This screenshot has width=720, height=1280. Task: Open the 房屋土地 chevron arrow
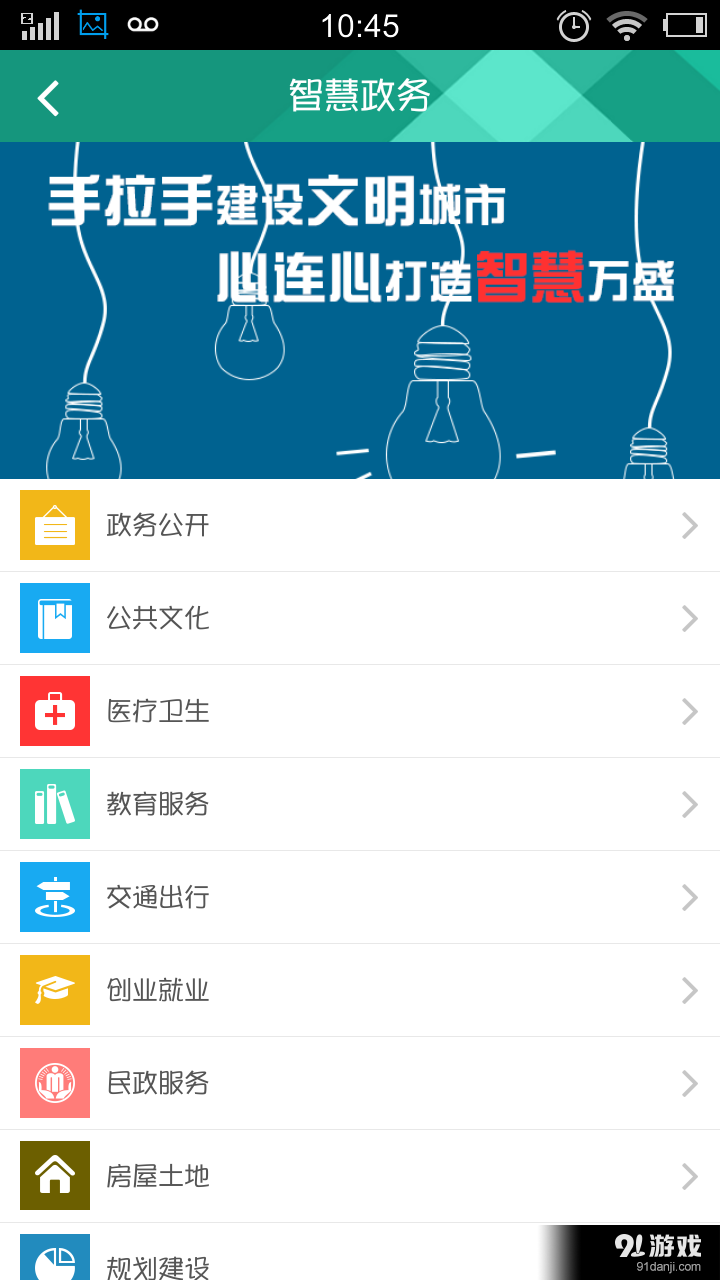[689, 1176]
